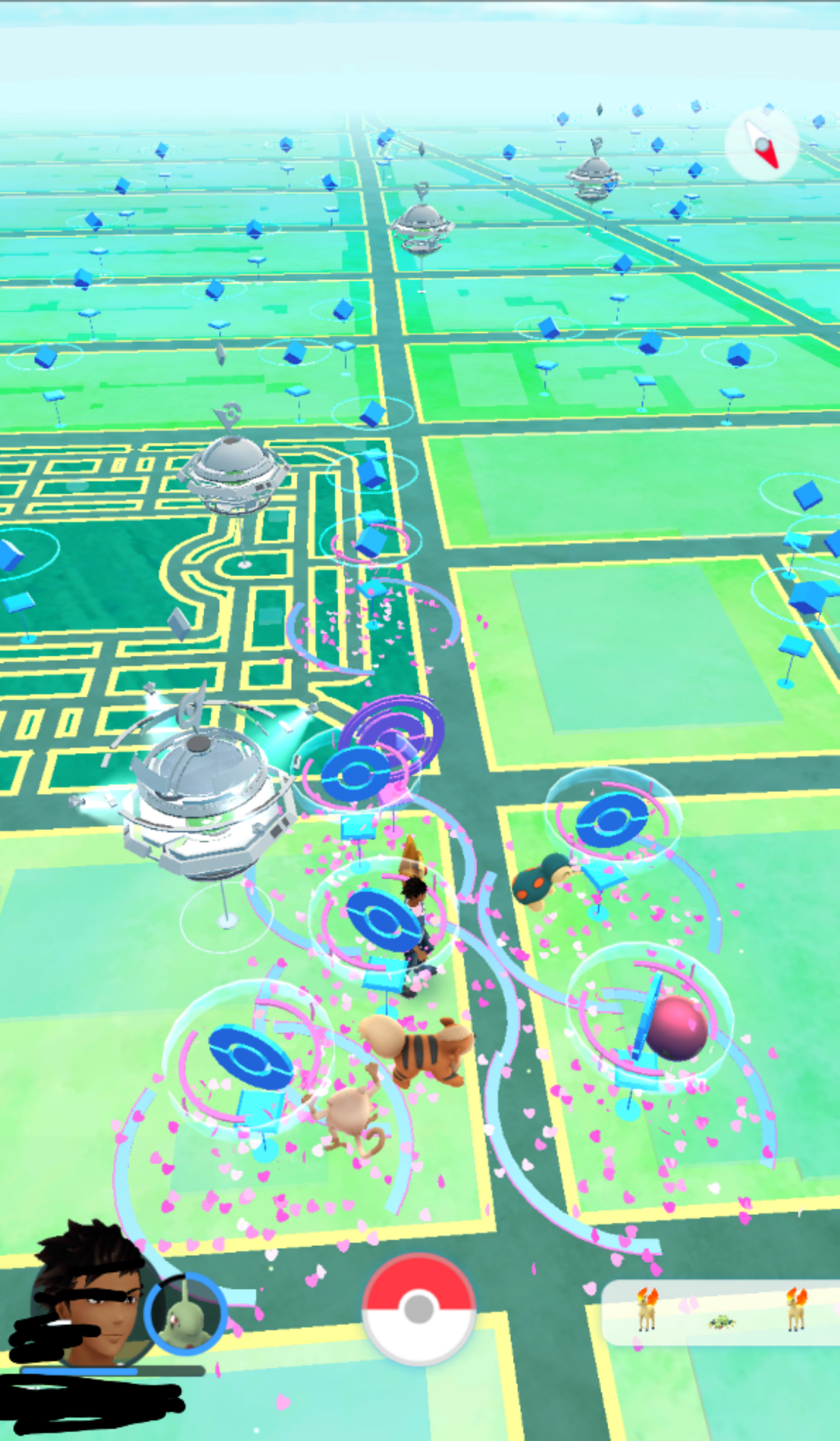Open the Nearby Pokémon tracker panel
The height and width of the screenshot is (1441, 840).
tap(721, 1312)
